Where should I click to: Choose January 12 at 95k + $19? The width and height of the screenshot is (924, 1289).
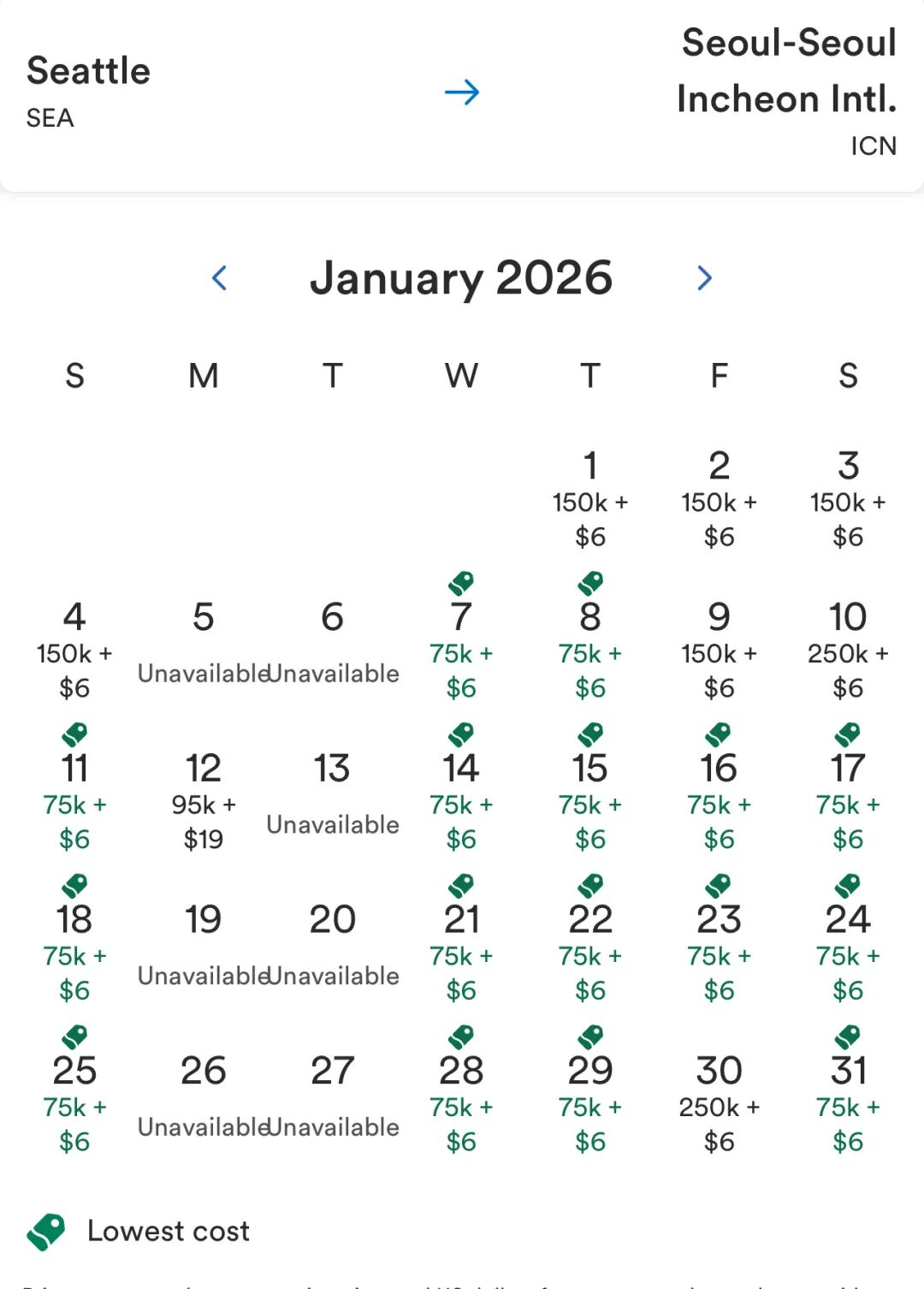[204, 802]
